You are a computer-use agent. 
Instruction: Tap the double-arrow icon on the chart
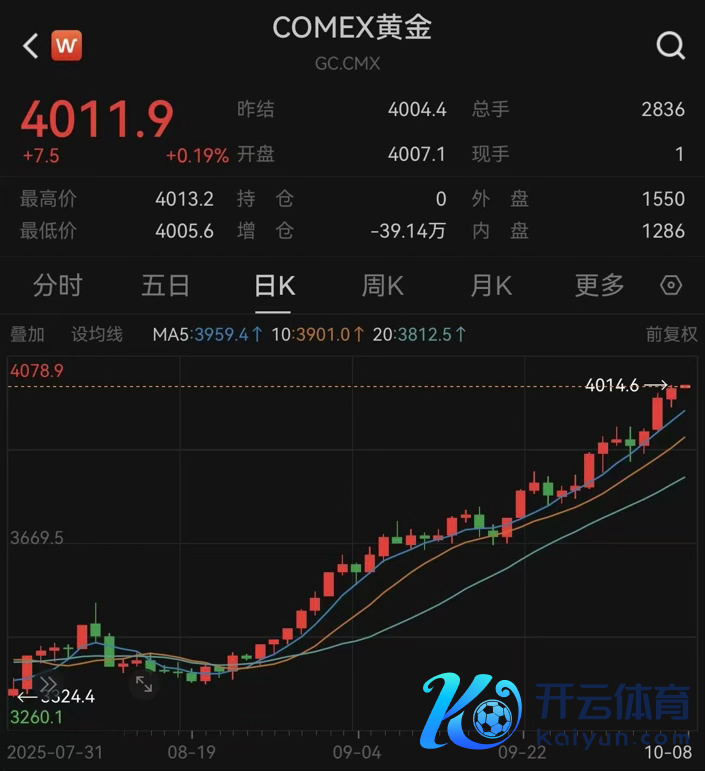46,685
